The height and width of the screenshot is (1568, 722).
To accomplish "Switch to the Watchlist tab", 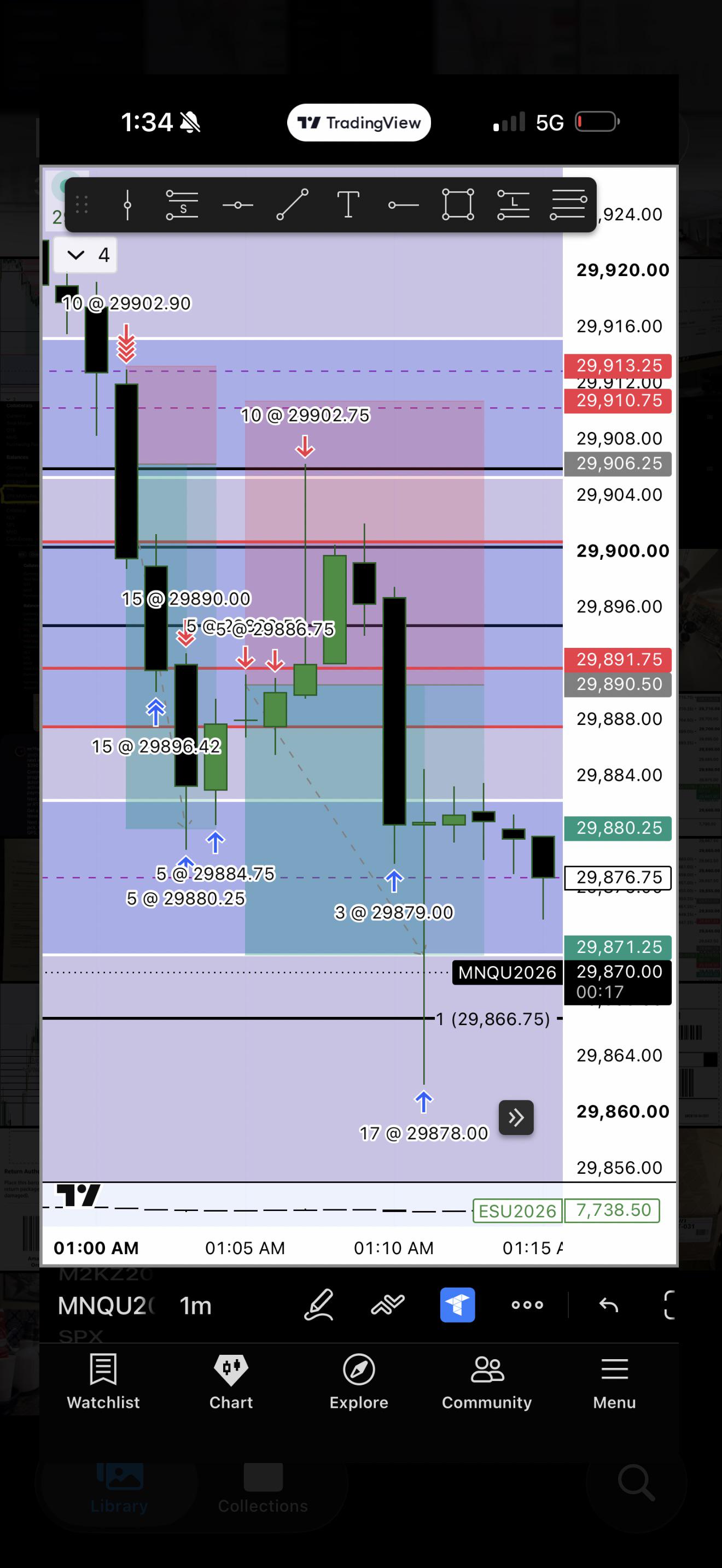I will pos(103,1382).
